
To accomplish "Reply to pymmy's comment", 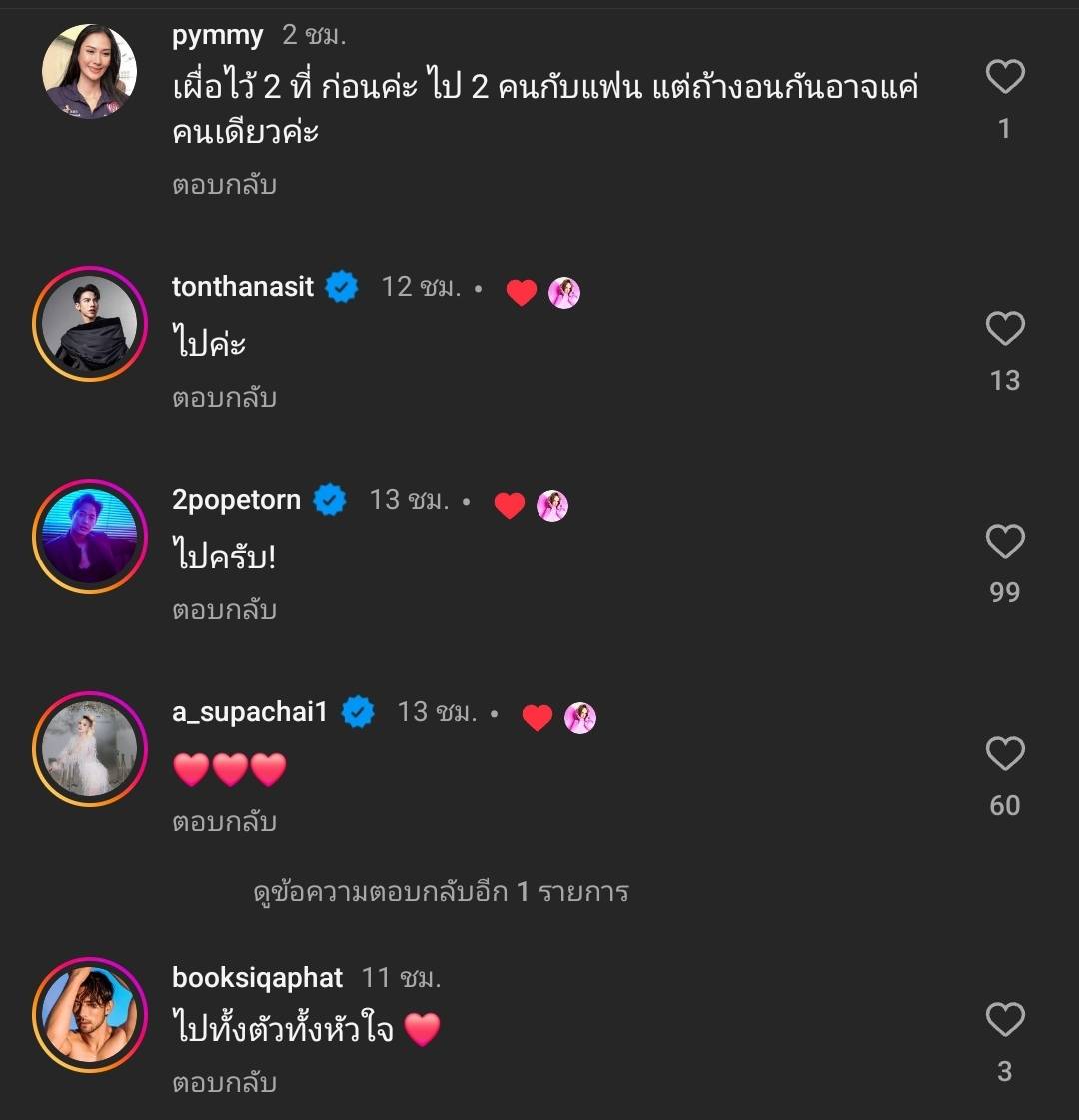I will click(224, 185).
